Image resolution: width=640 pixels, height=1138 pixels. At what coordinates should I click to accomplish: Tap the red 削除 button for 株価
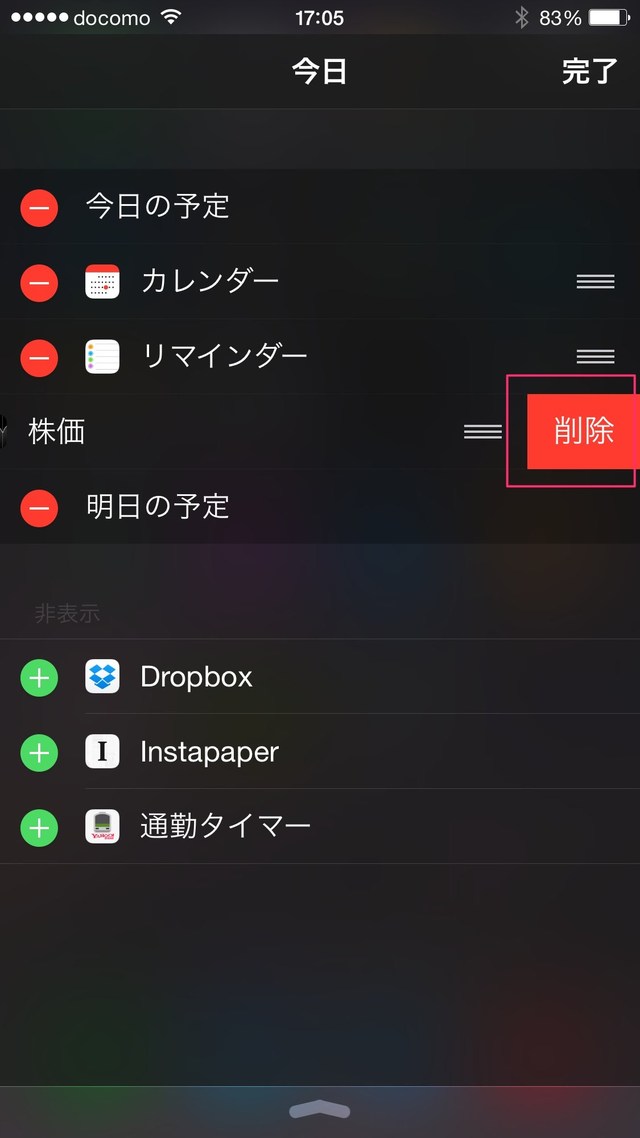(x=583, y=431)
